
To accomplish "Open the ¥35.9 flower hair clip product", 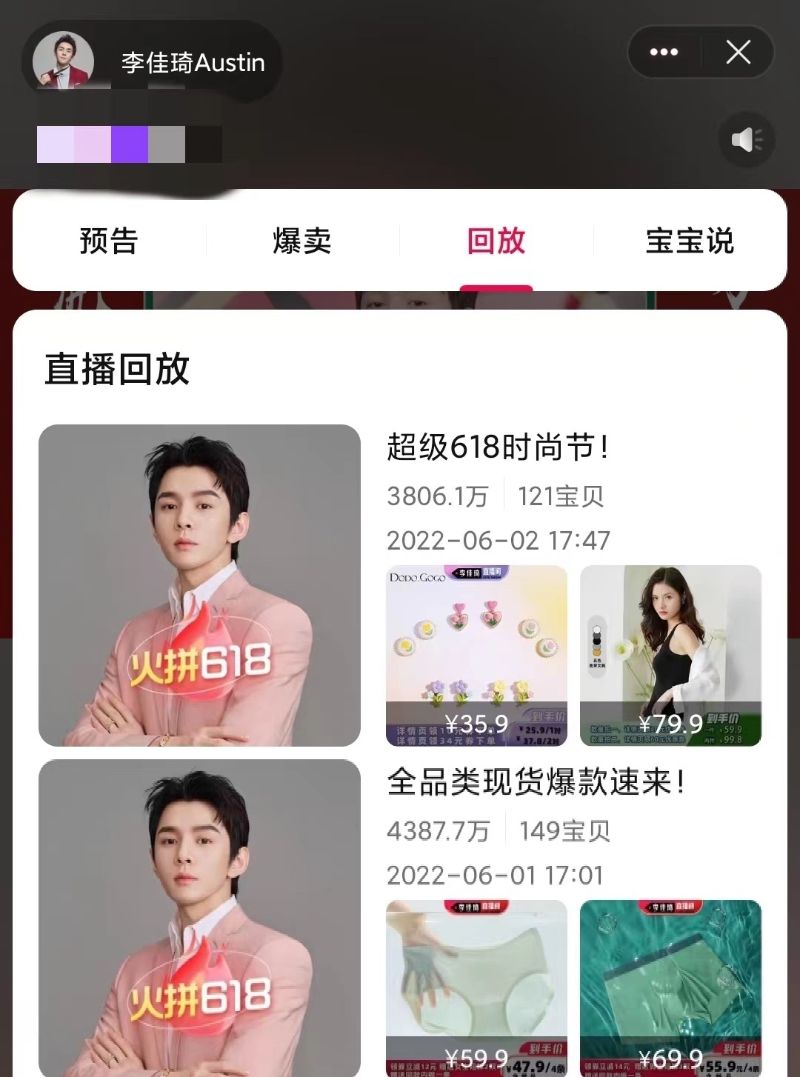I will [x=476, y=655].
